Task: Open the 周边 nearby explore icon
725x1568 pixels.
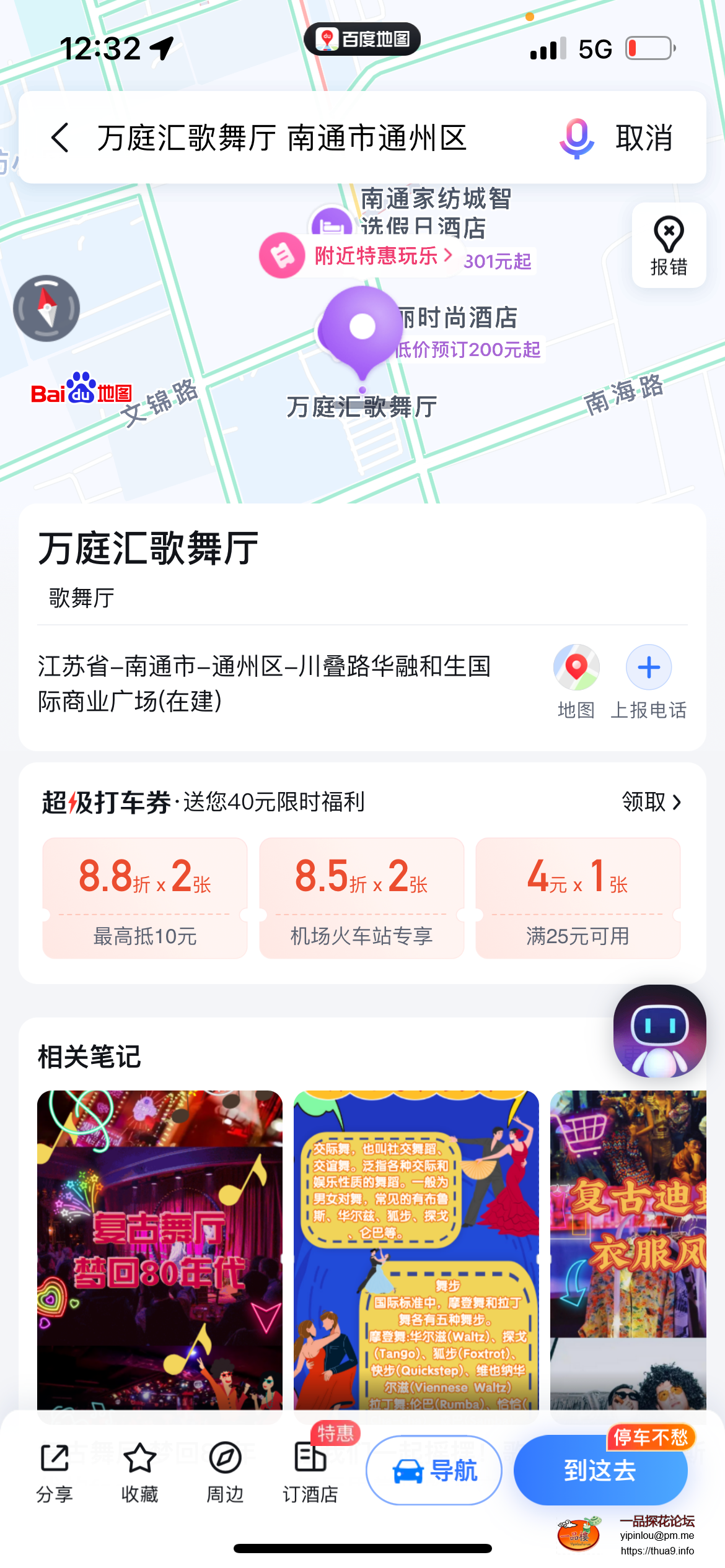Action: [x=225, y=1468]
